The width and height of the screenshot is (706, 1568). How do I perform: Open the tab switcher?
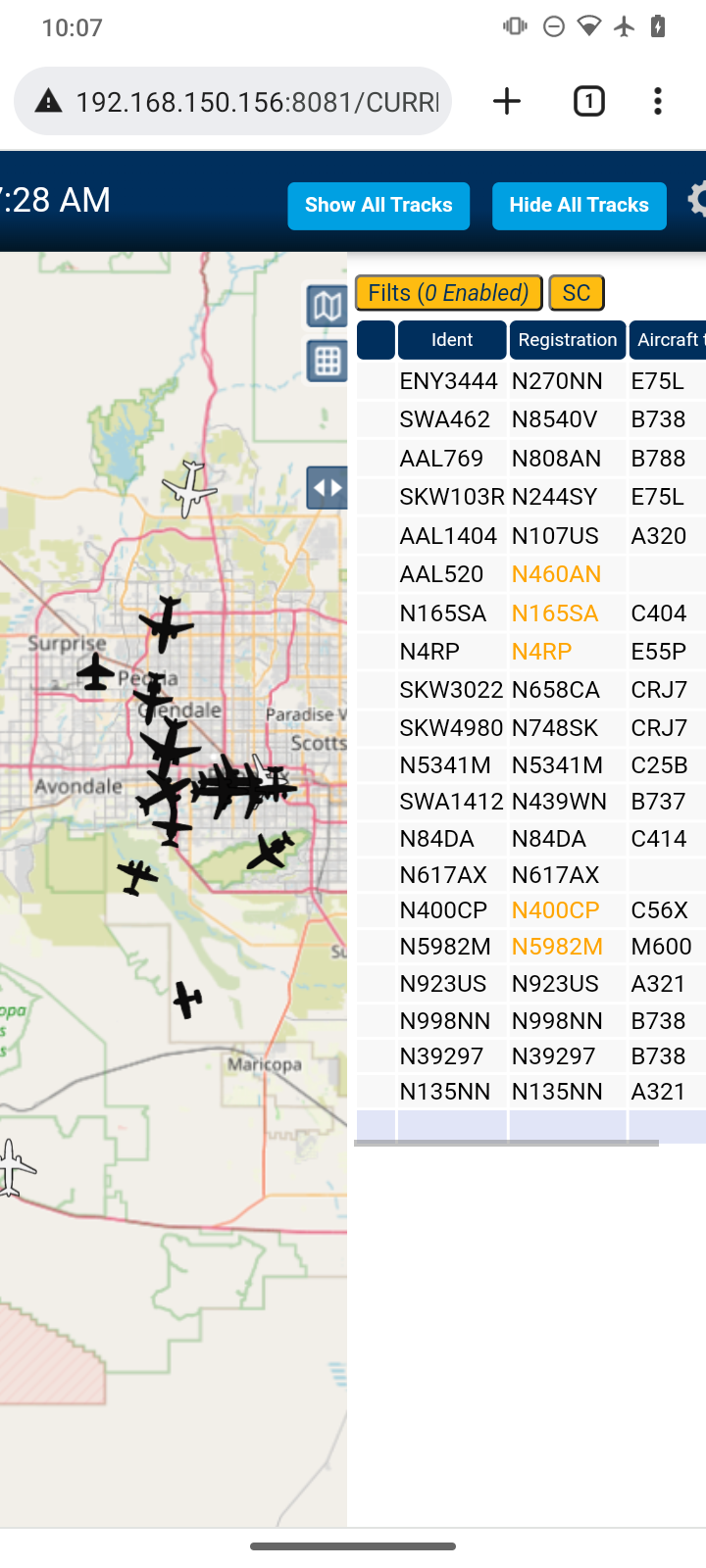pos(588,101)
